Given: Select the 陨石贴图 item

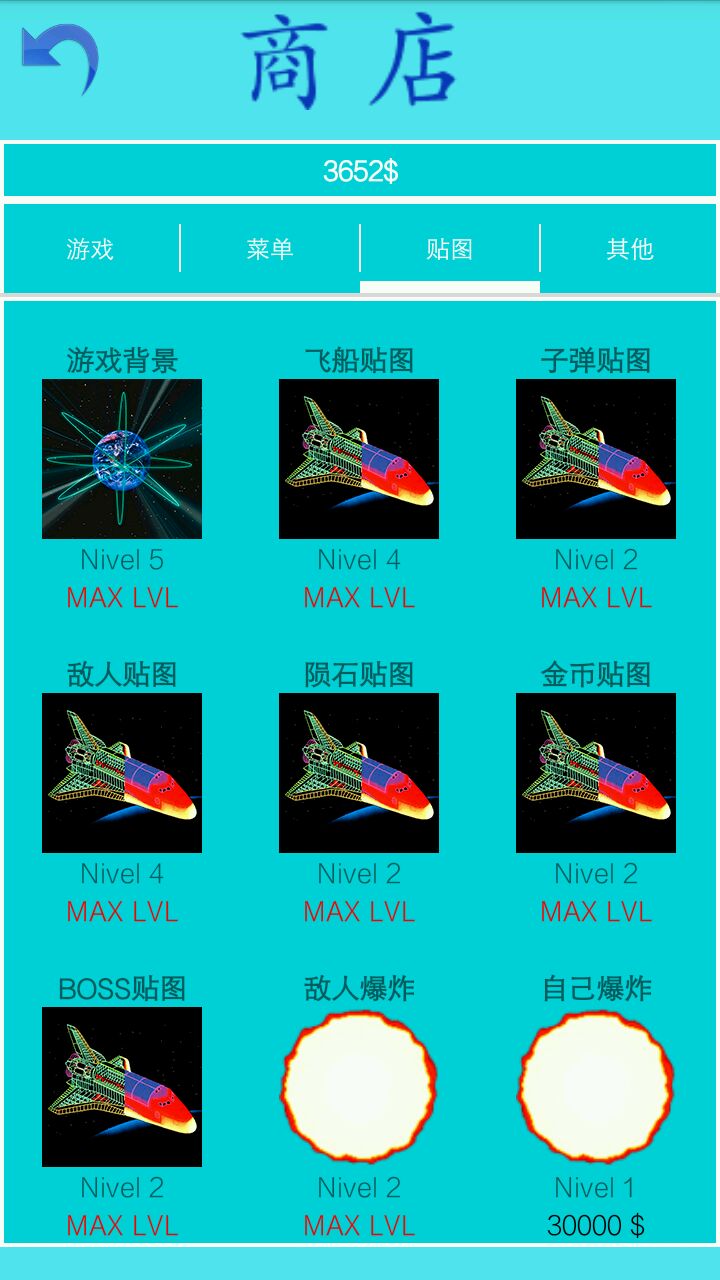Looking at the screenshot, I should [359, 773].
